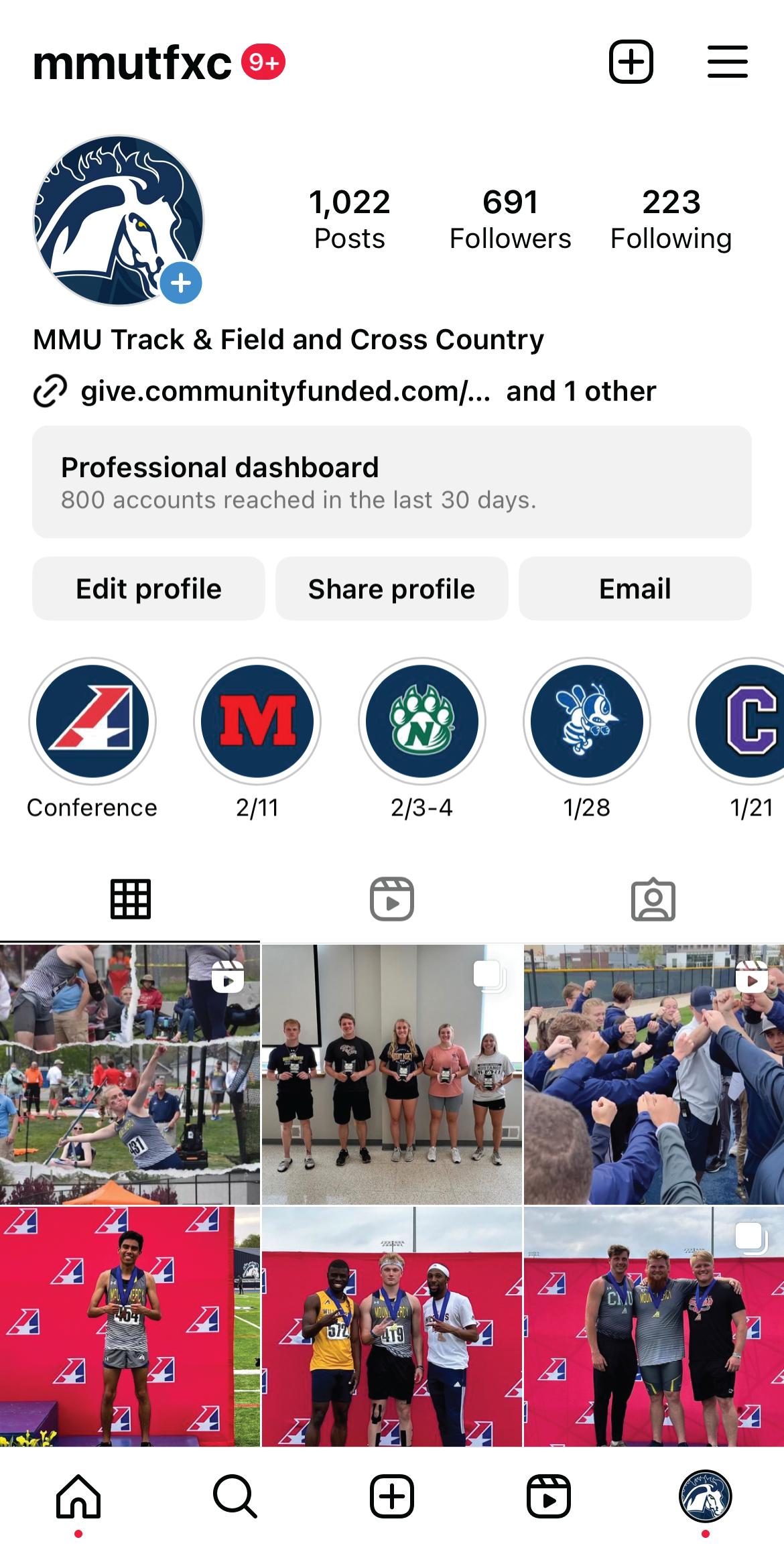Open the post of five people holding awards
The image size is (784, 1560).
coord(392,1074)
